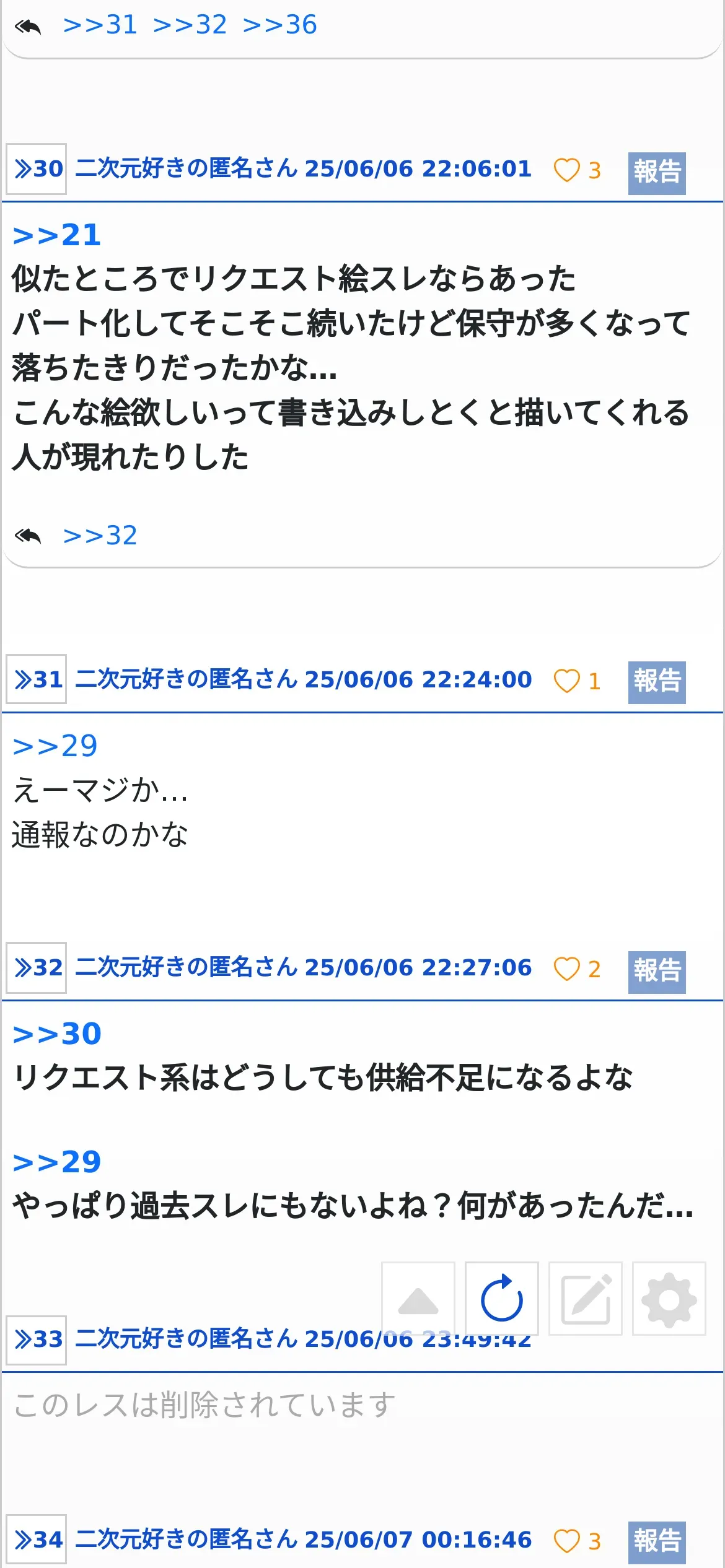Report post 30 with 報告 button
The height and width of the screenshot is (1568, 725).
(657, 173)
